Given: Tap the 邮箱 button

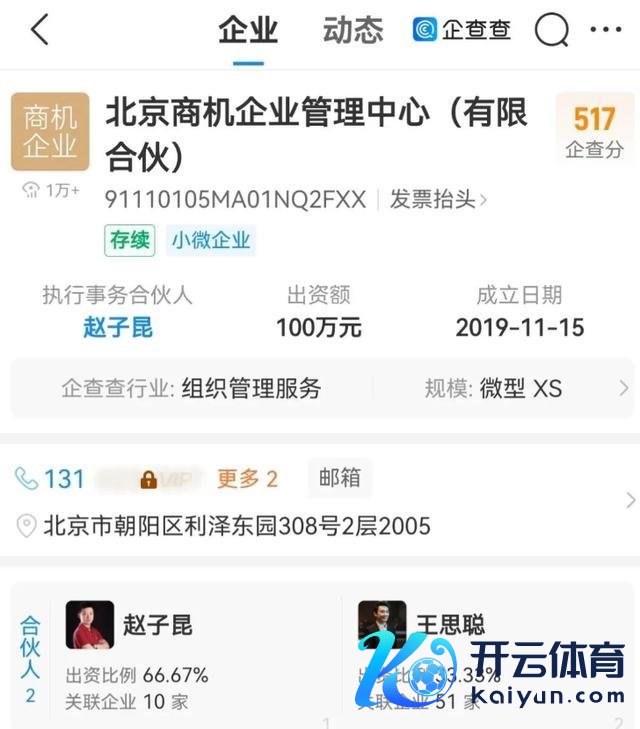Looking at the screenshot, I should tap(339, 479).
